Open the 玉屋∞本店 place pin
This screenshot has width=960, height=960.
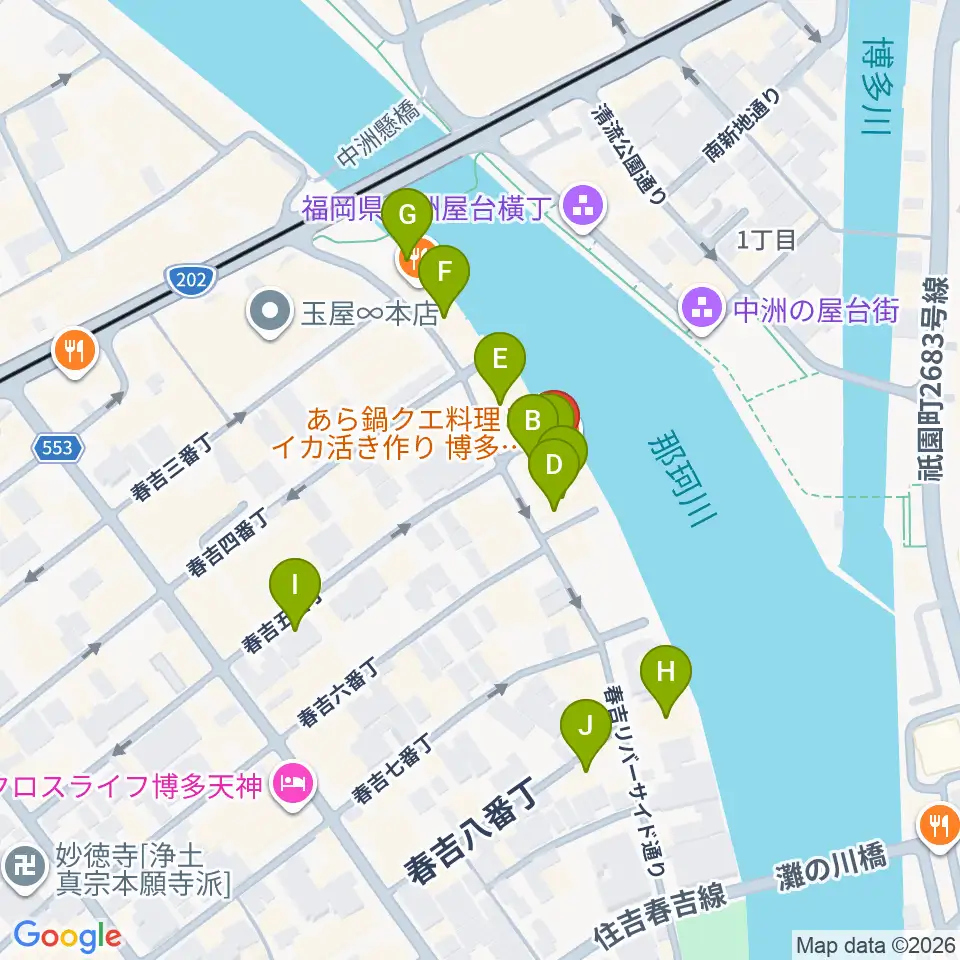pyautogui.click(x=270, y=313)
